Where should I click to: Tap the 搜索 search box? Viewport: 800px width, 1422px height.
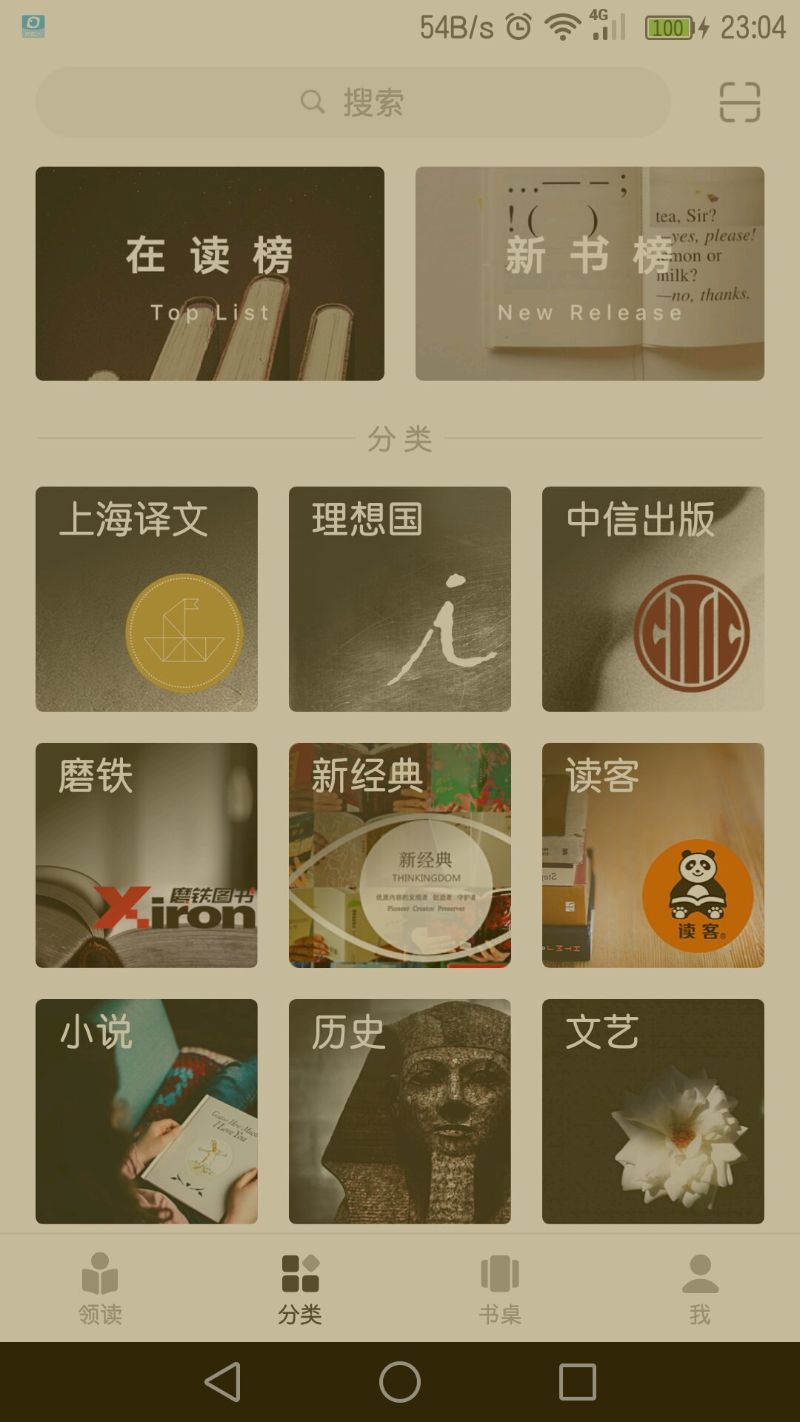[x=352, y=102]
